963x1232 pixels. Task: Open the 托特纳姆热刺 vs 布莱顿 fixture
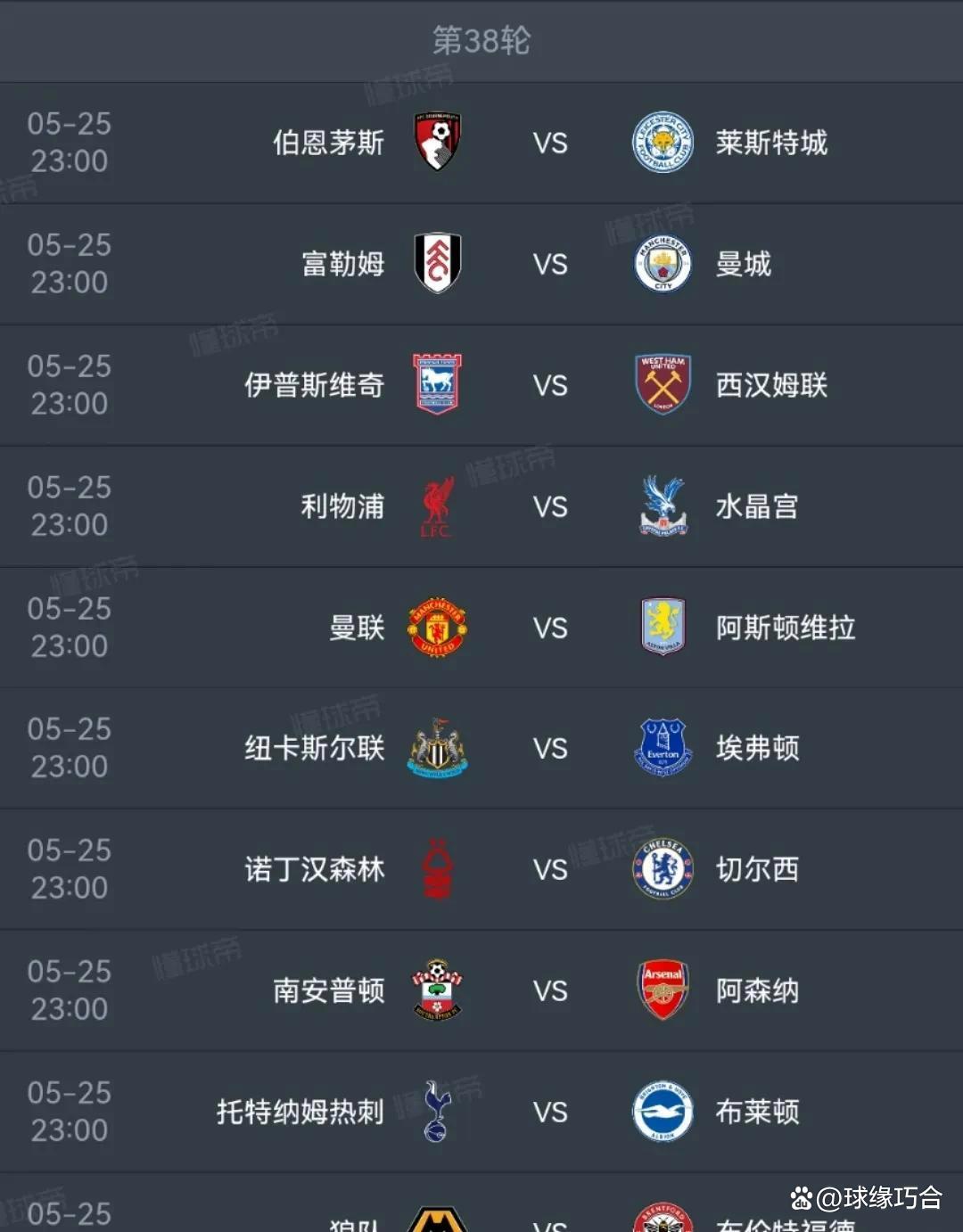click(x=549, y=1112)
